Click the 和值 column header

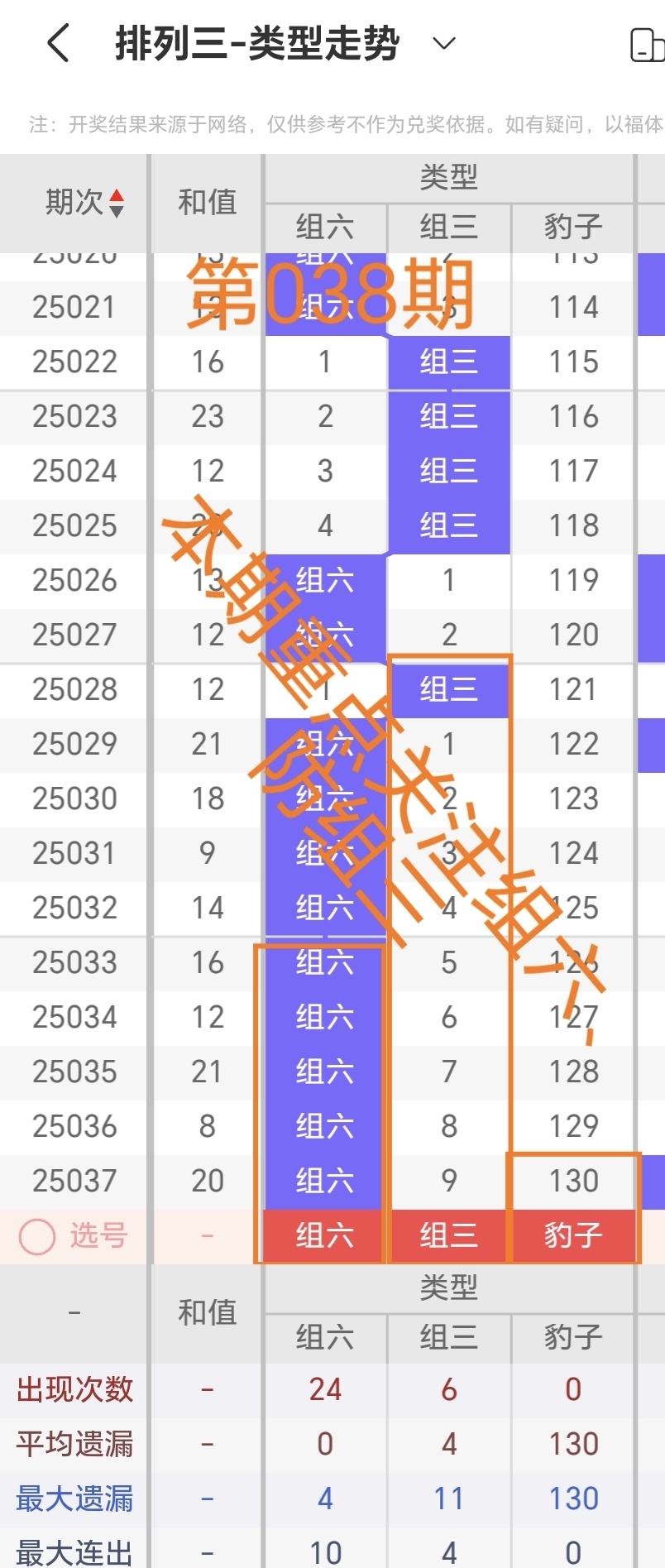pyautogui.click(x=206, y=202)
